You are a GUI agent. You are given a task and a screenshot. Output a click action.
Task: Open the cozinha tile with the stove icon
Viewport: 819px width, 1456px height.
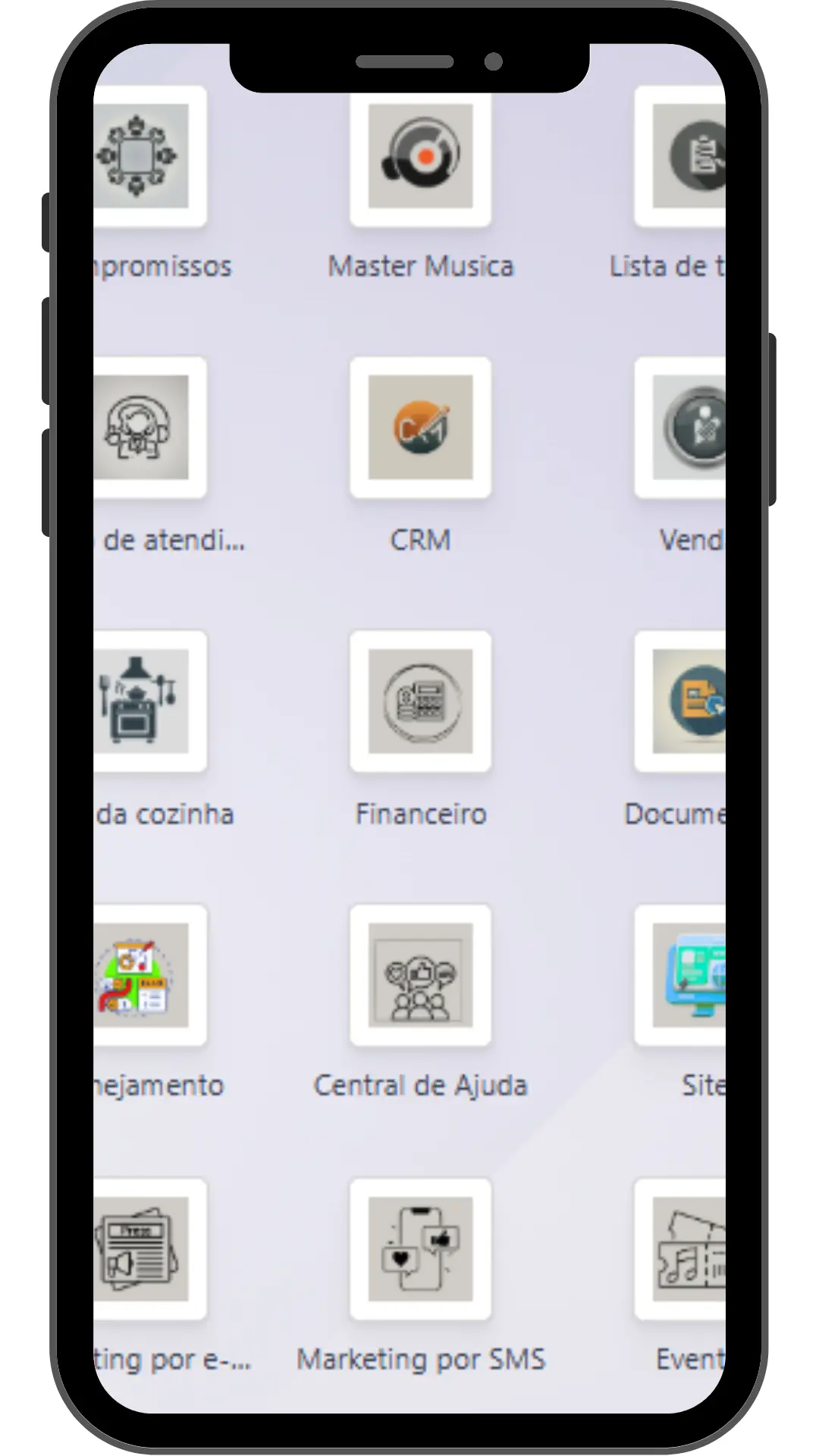point(144,701)
